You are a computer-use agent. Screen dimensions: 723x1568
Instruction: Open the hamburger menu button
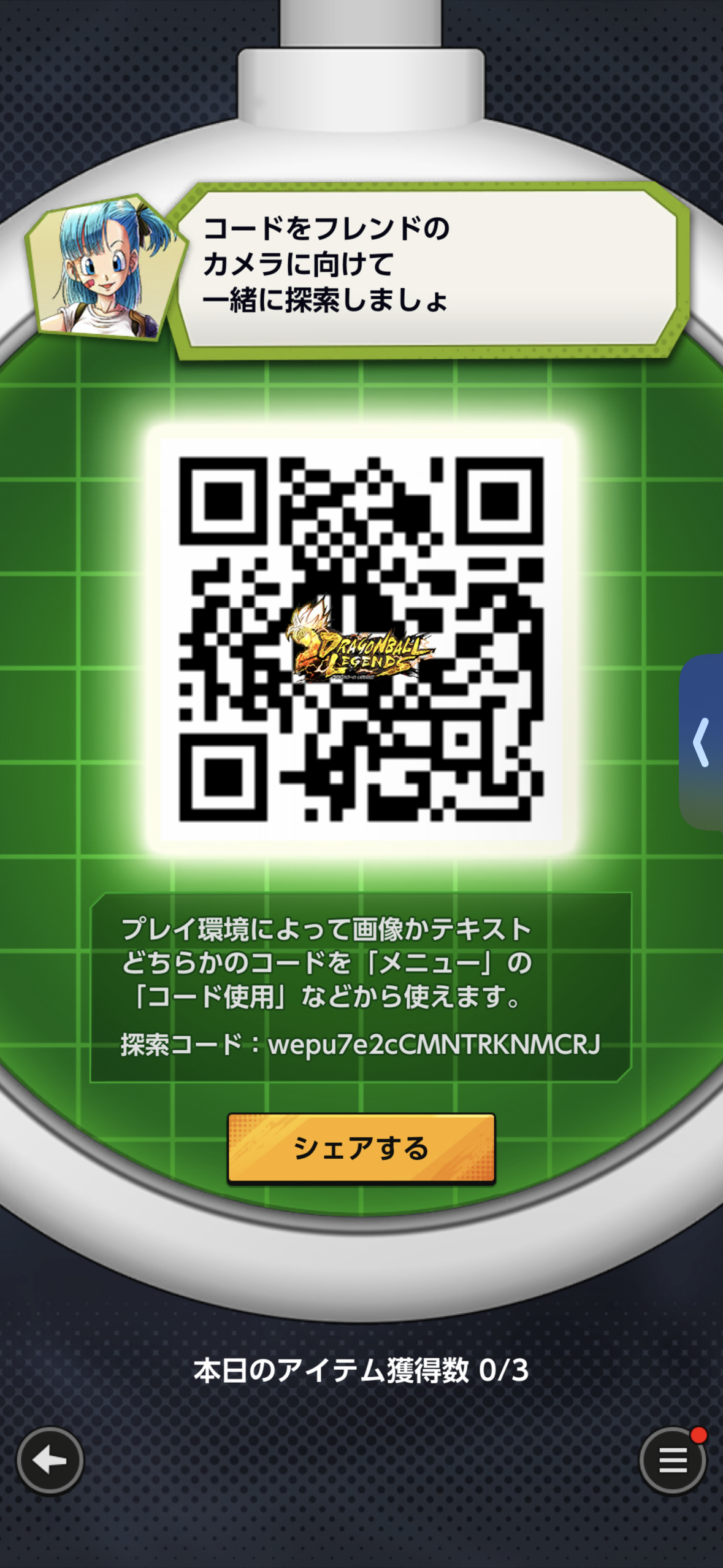click(672, 1461)
